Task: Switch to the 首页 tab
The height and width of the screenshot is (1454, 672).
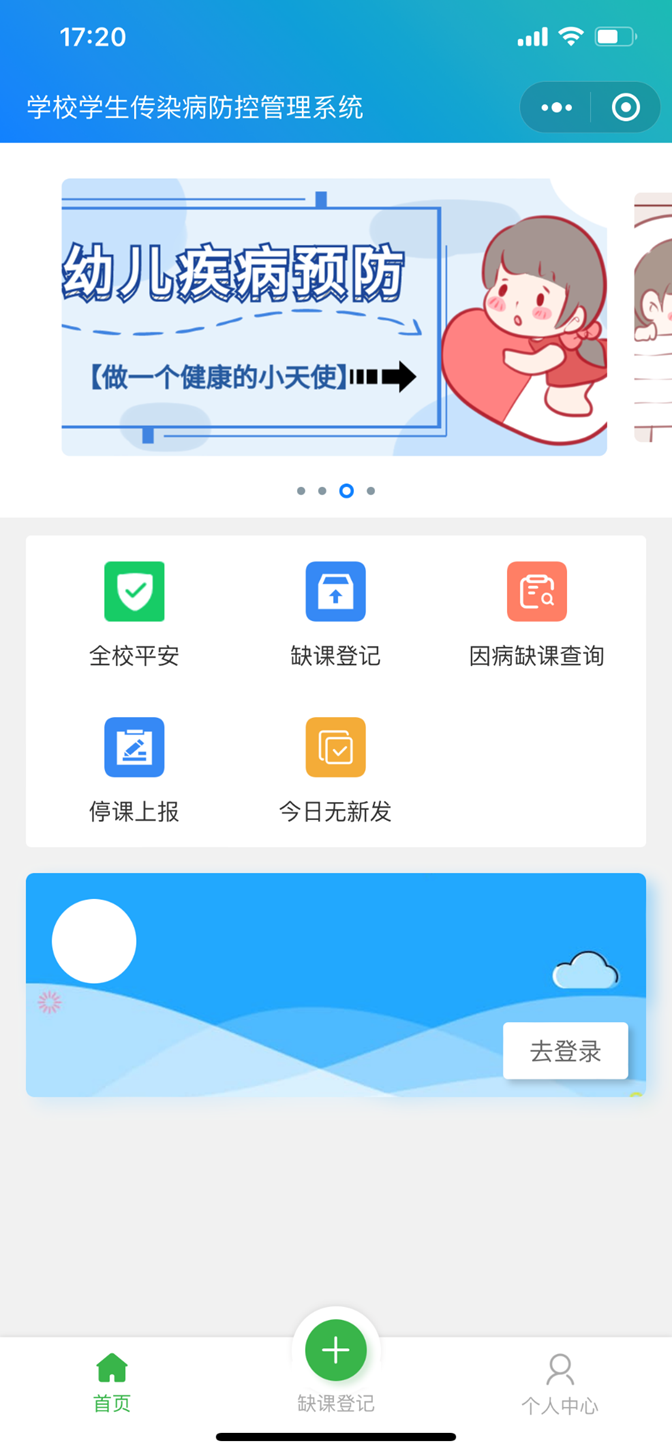Action: tap(112, 1383)
